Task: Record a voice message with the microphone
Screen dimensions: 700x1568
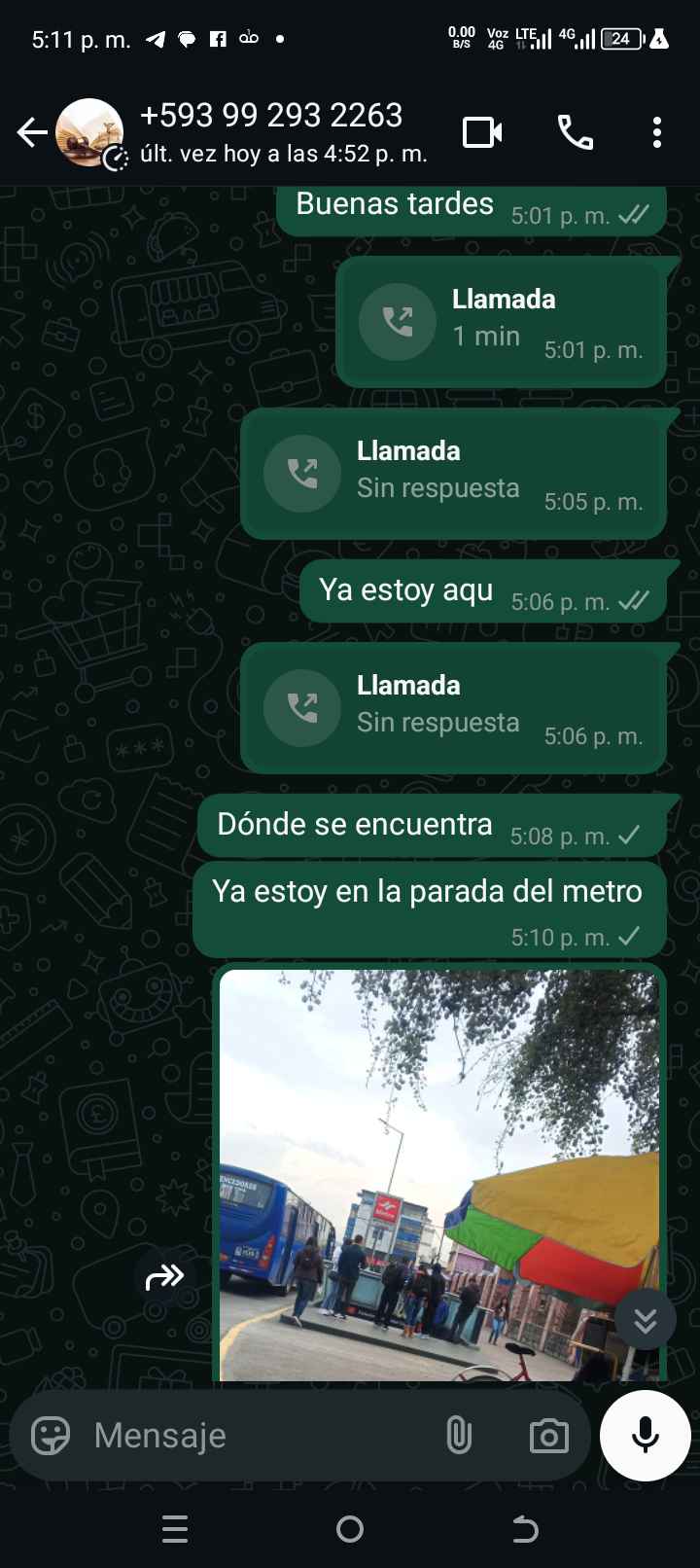Action: (x=646, y=1436)
